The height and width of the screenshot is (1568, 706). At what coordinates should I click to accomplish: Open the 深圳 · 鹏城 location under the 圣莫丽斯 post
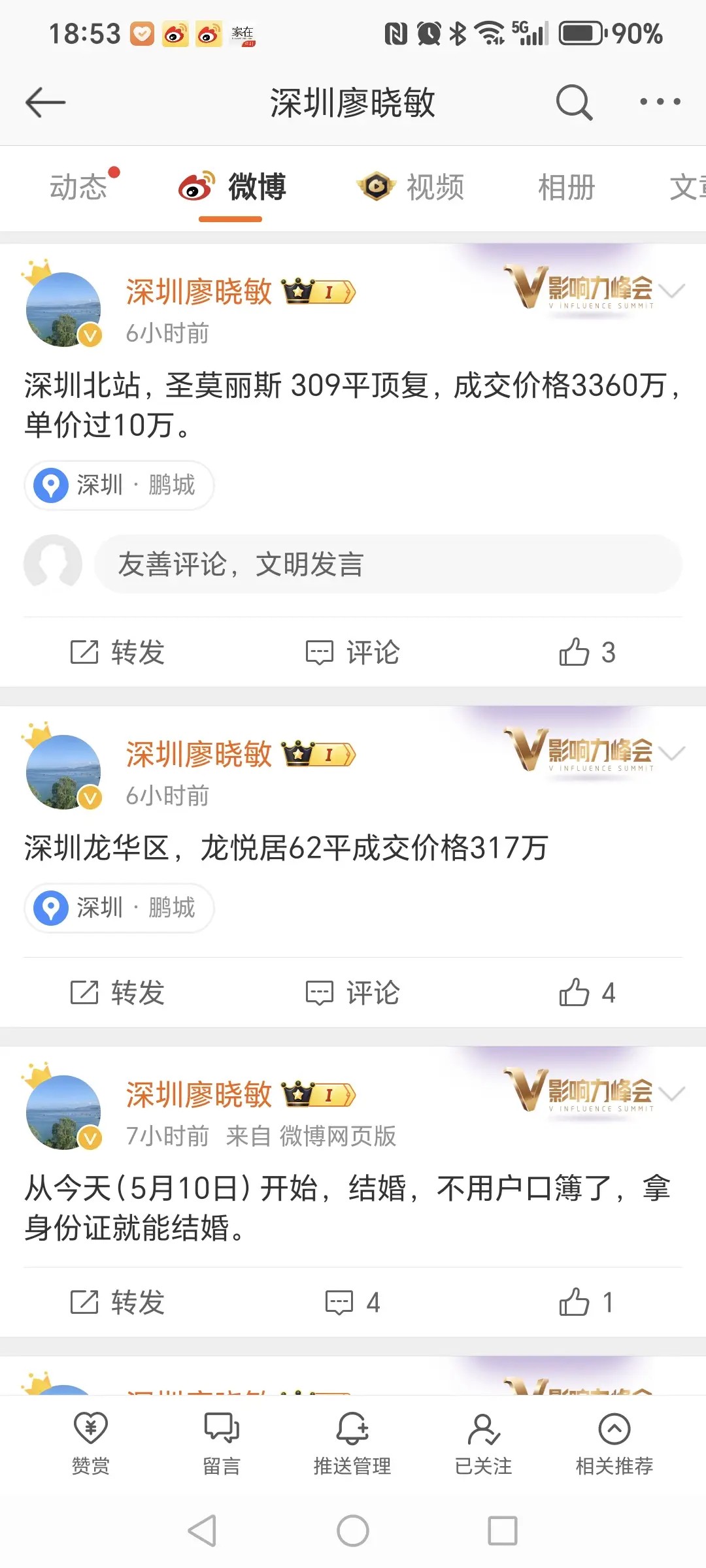[119, 485]
